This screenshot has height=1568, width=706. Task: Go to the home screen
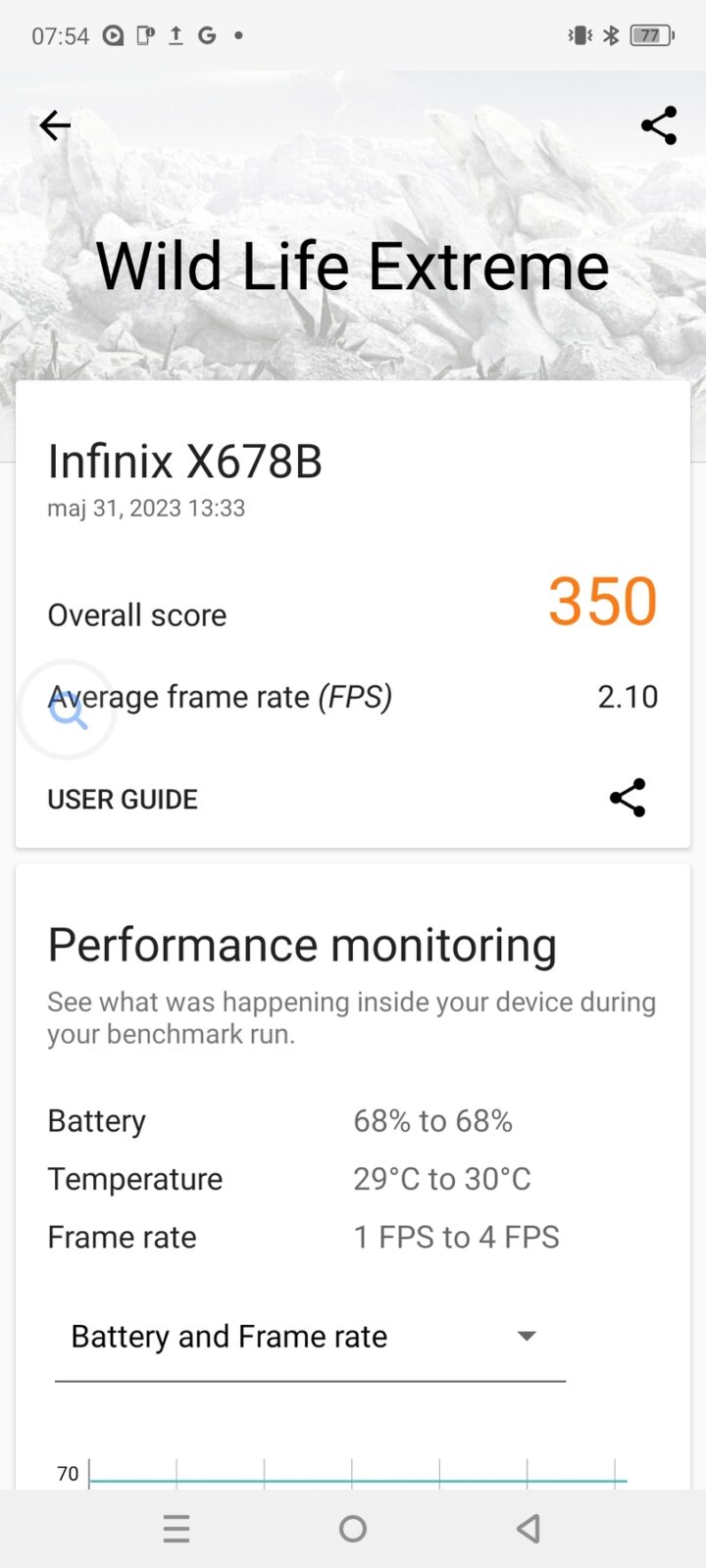click(353, 1528)
